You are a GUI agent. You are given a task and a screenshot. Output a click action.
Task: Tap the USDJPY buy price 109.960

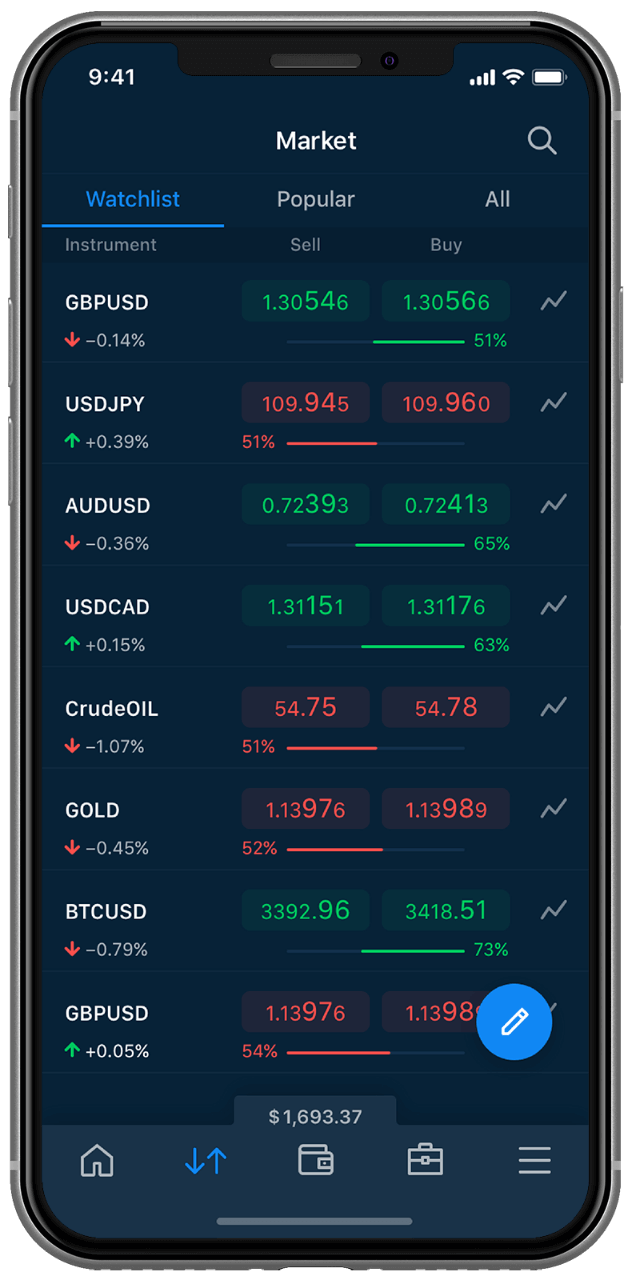[x=445, y=403]
